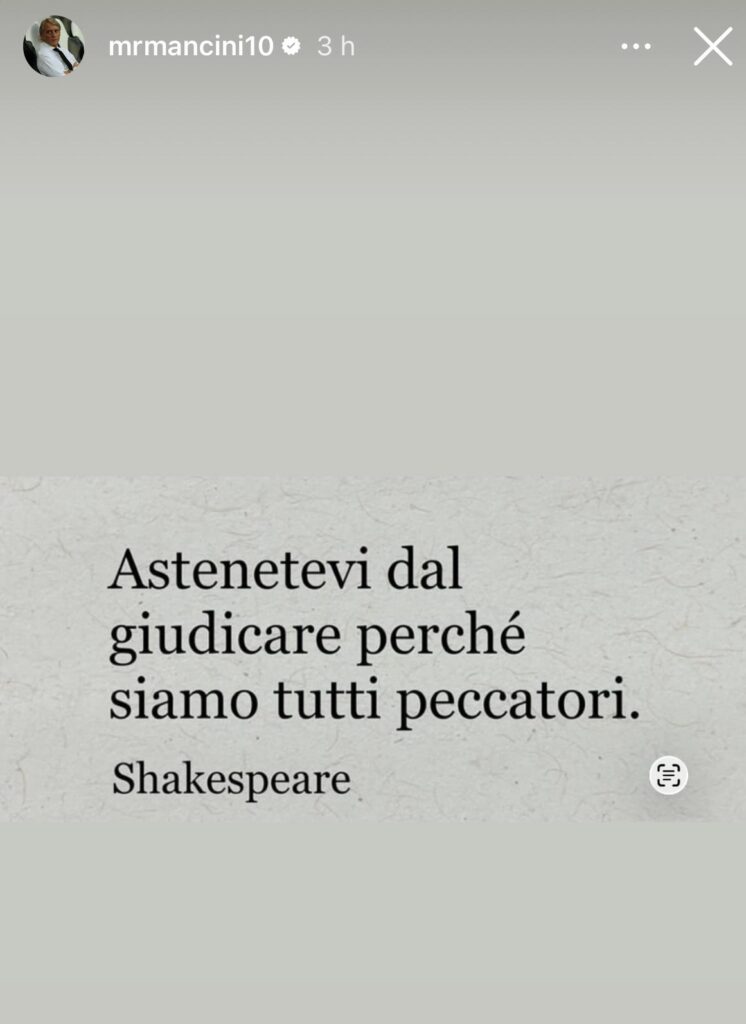
Task: Open the three-dot story options menu
Action: (x=636, y=47)
